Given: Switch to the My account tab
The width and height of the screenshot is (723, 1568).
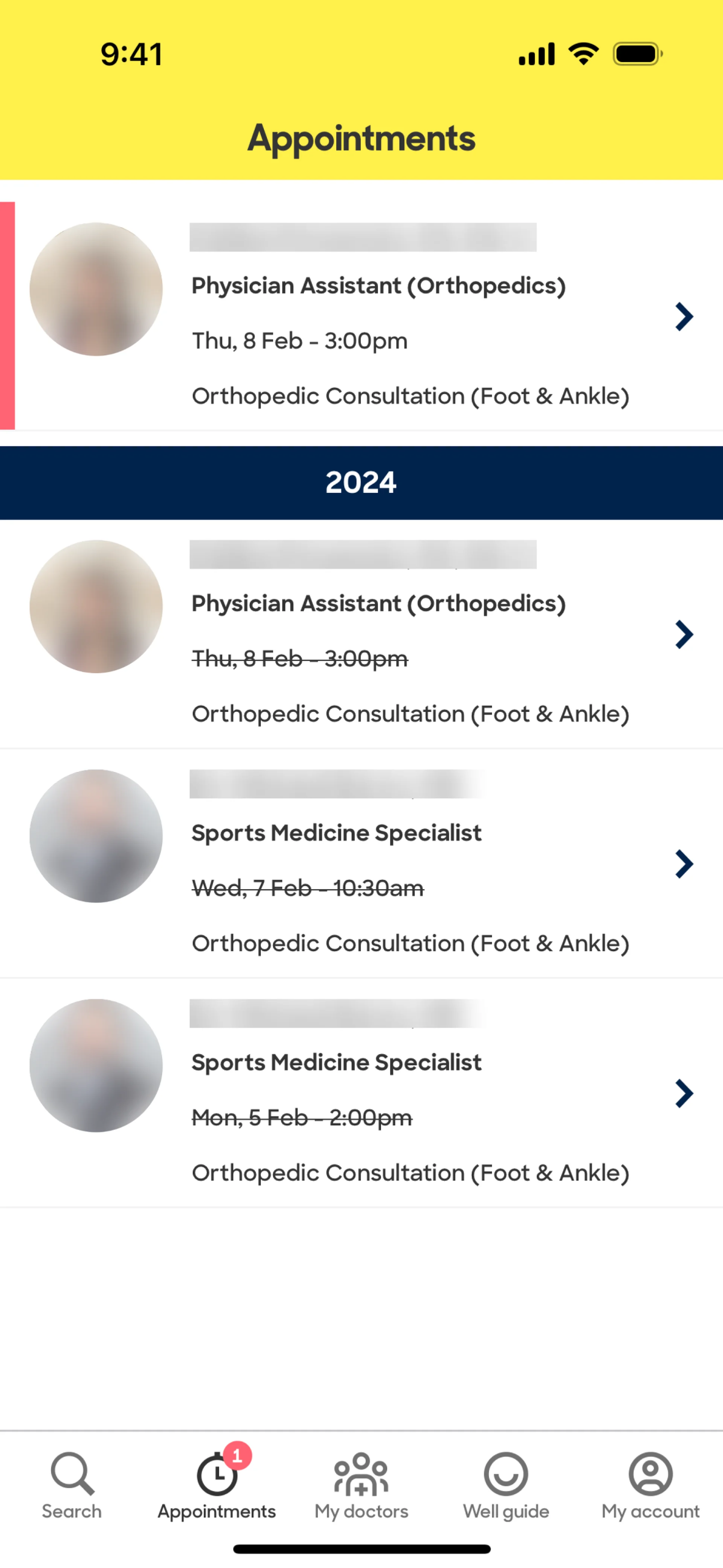Looking at the screenshot, I should [x=650, y=1485].
